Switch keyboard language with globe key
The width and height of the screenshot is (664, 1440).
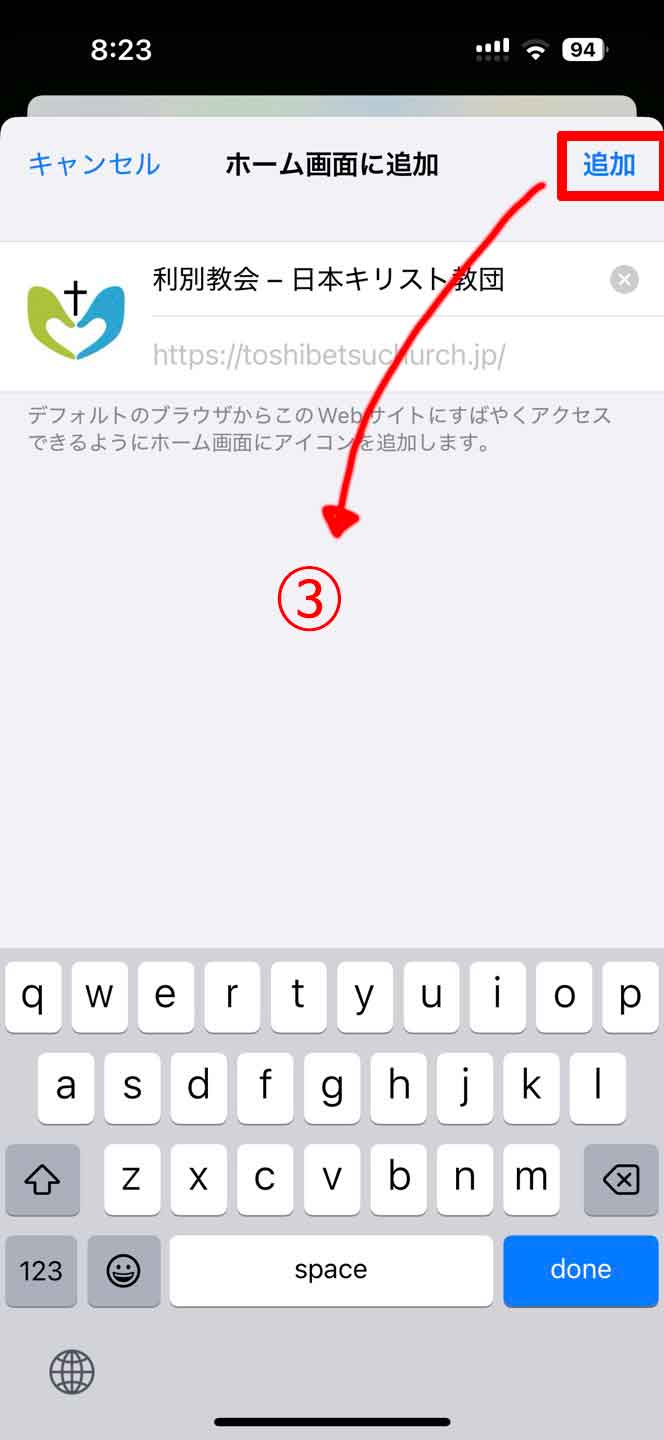[72, 1372]
